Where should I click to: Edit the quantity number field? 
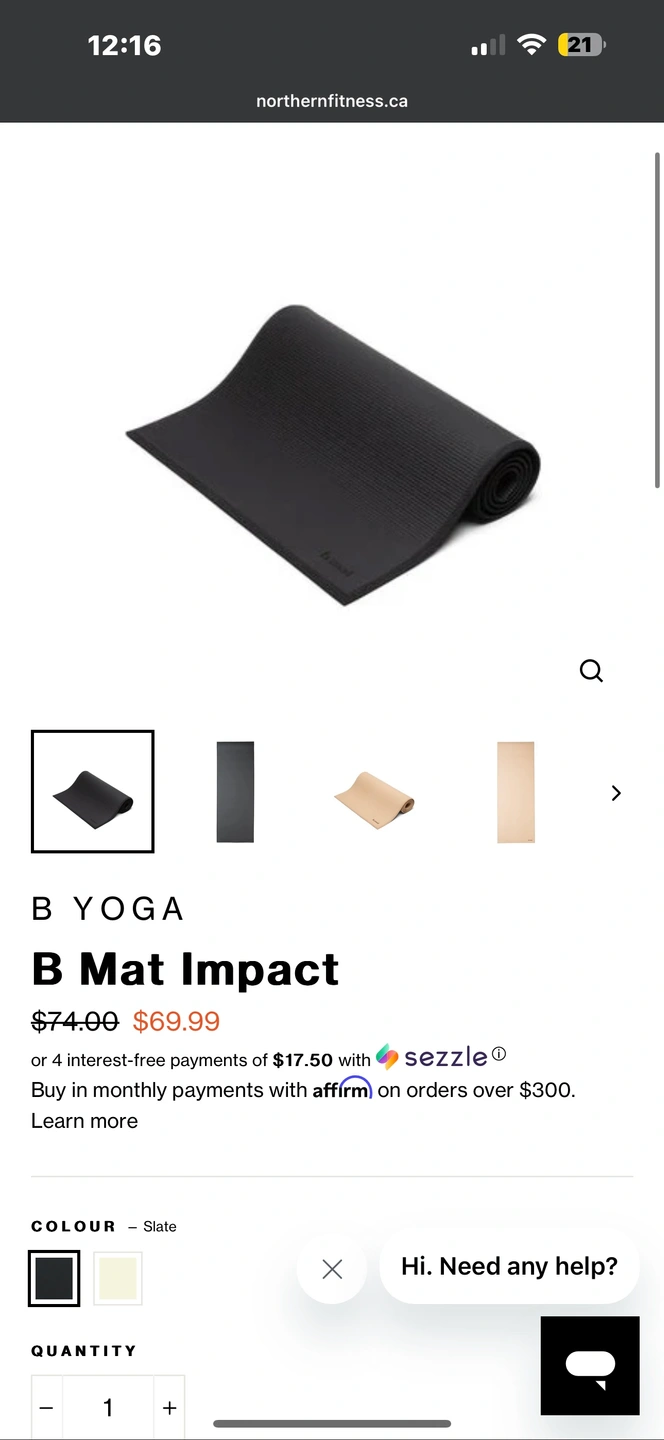point(108,1408)
